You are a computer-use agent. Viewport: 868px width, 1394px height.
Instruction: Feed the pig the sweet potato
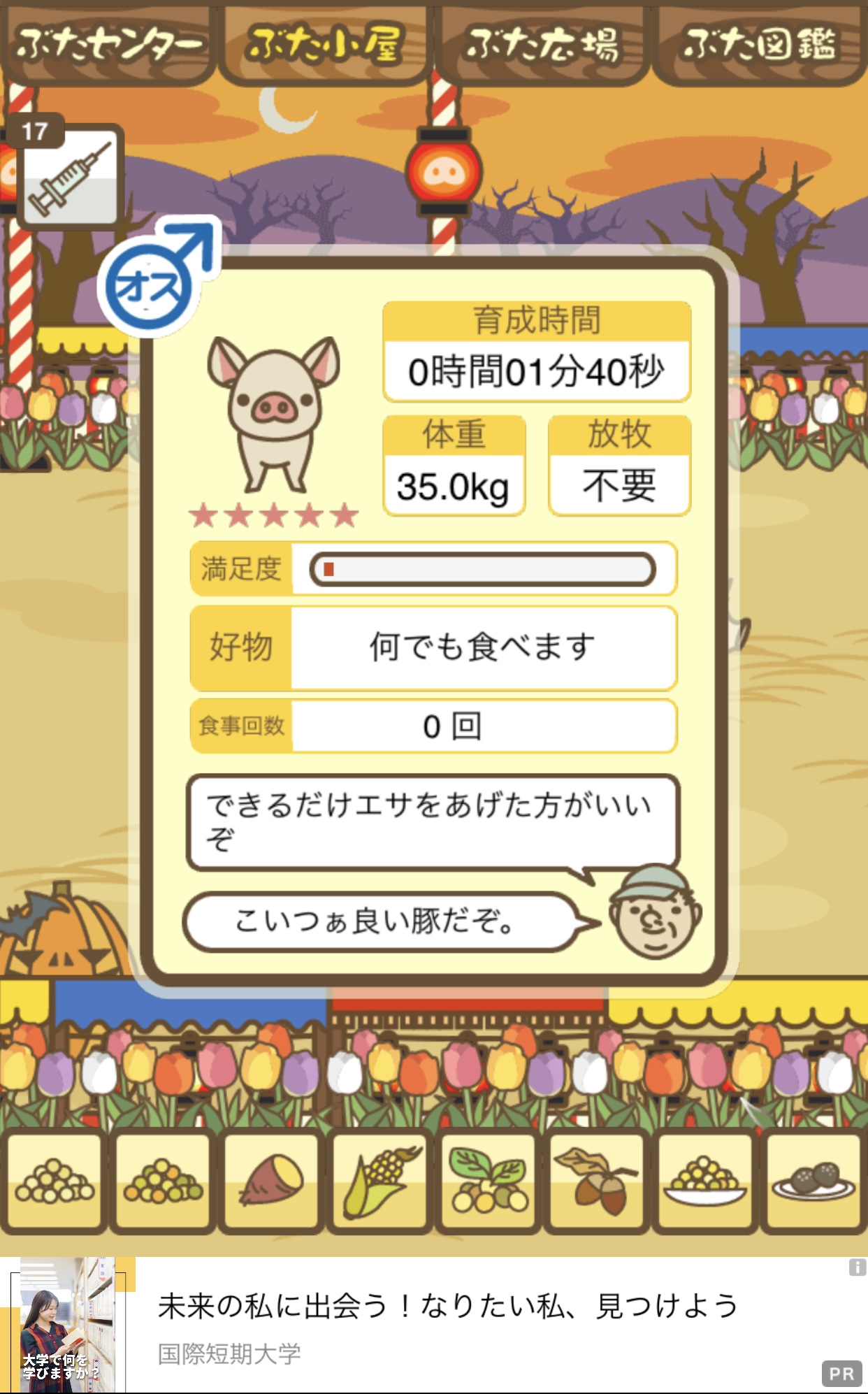click(271, 1182)
